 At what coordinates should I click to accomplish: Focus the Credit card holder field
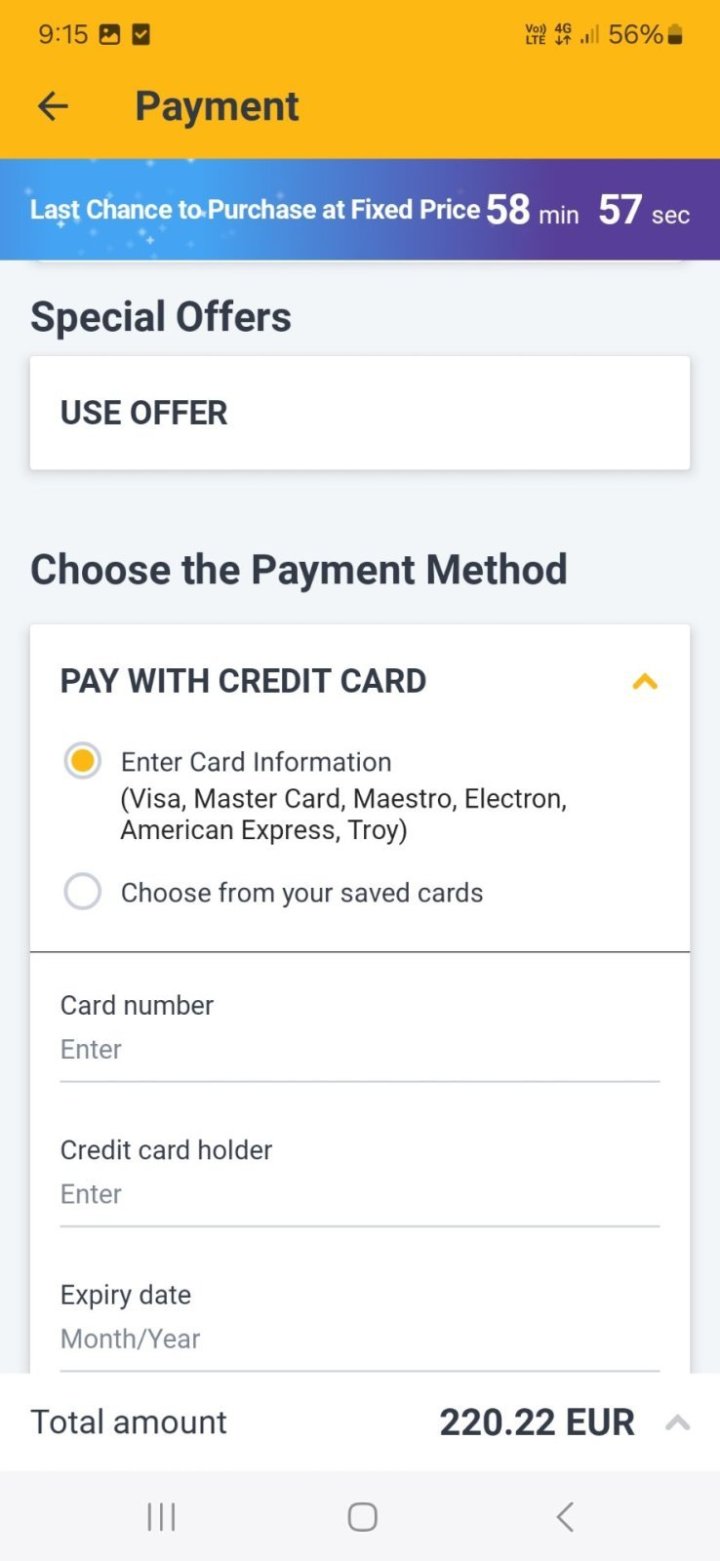360,1194
